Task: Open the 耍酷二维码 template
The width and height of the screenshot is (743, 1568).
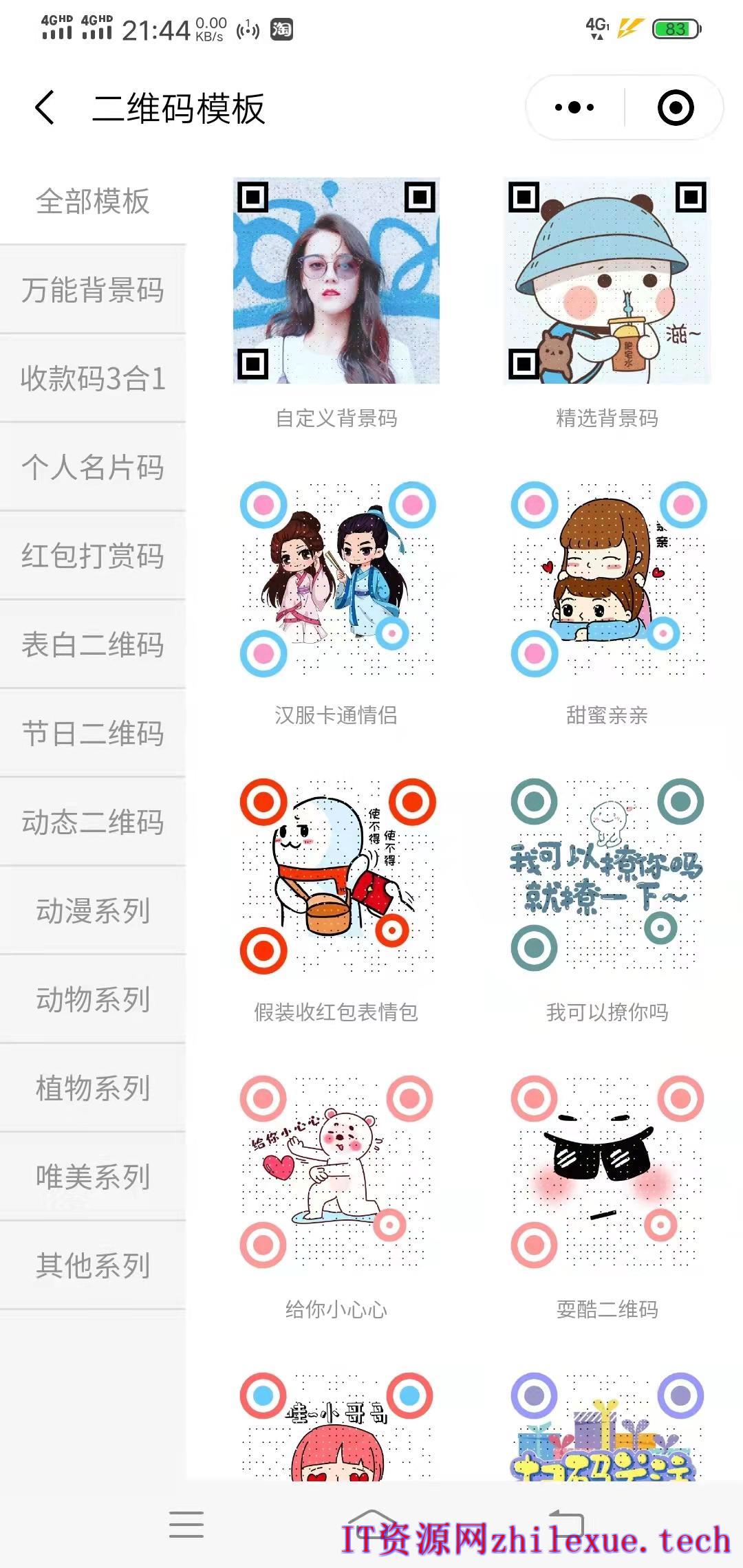Action: pos(607,1173)
